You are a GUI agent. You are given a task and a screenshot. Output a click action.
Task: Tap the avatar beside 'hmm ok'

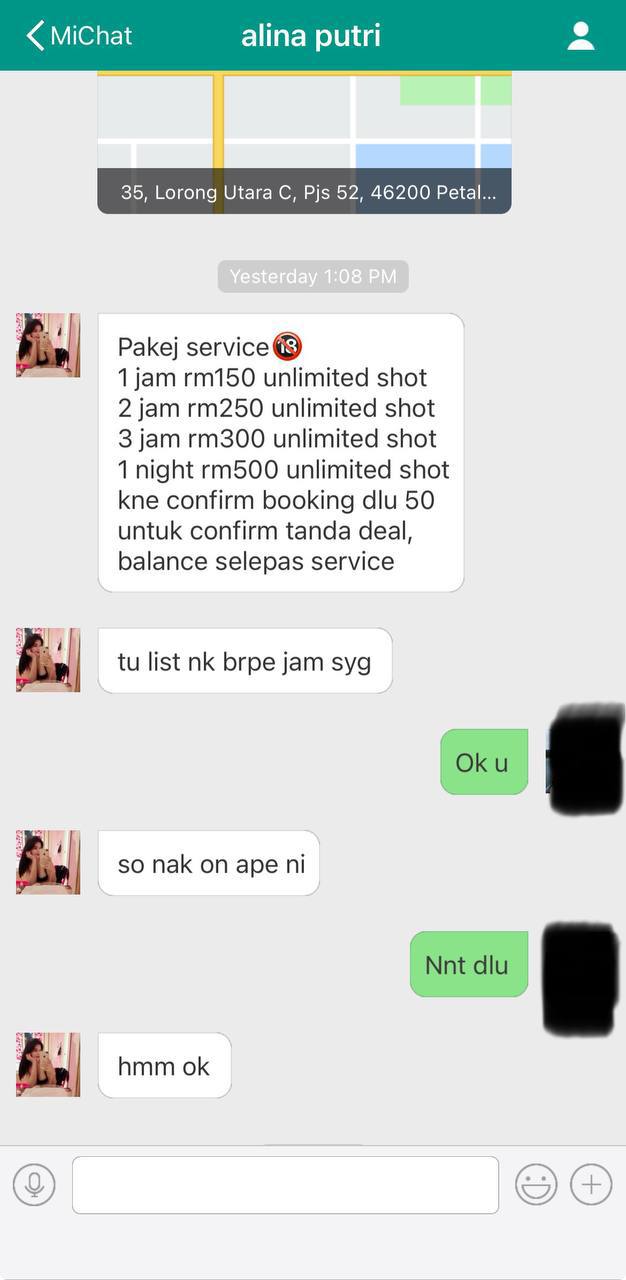click(x=48, y=1064)
